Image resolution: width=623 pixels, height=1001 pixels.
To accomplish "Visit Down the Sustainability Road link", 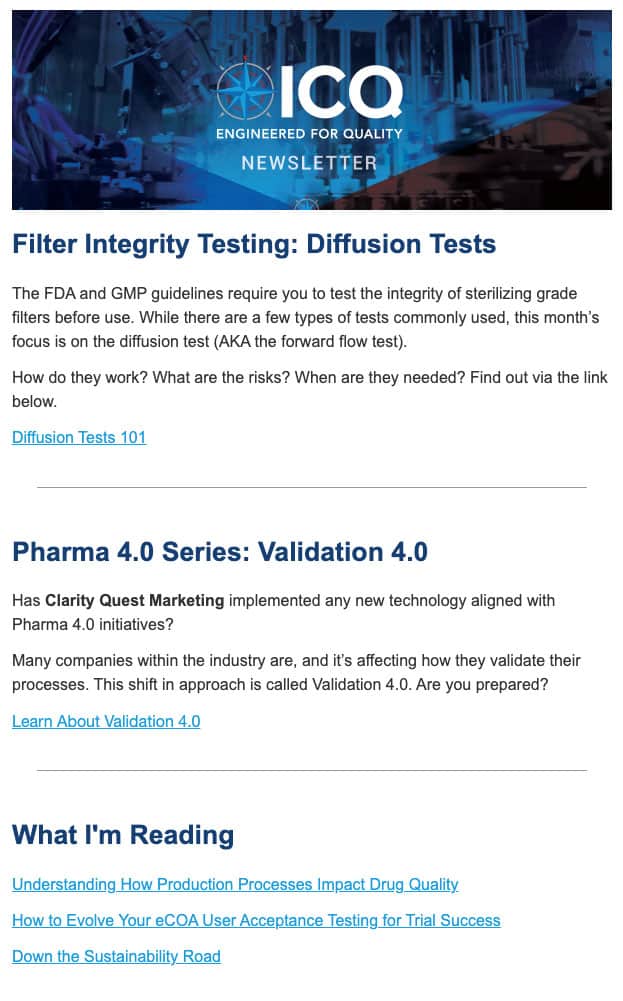I will (116, 956).
